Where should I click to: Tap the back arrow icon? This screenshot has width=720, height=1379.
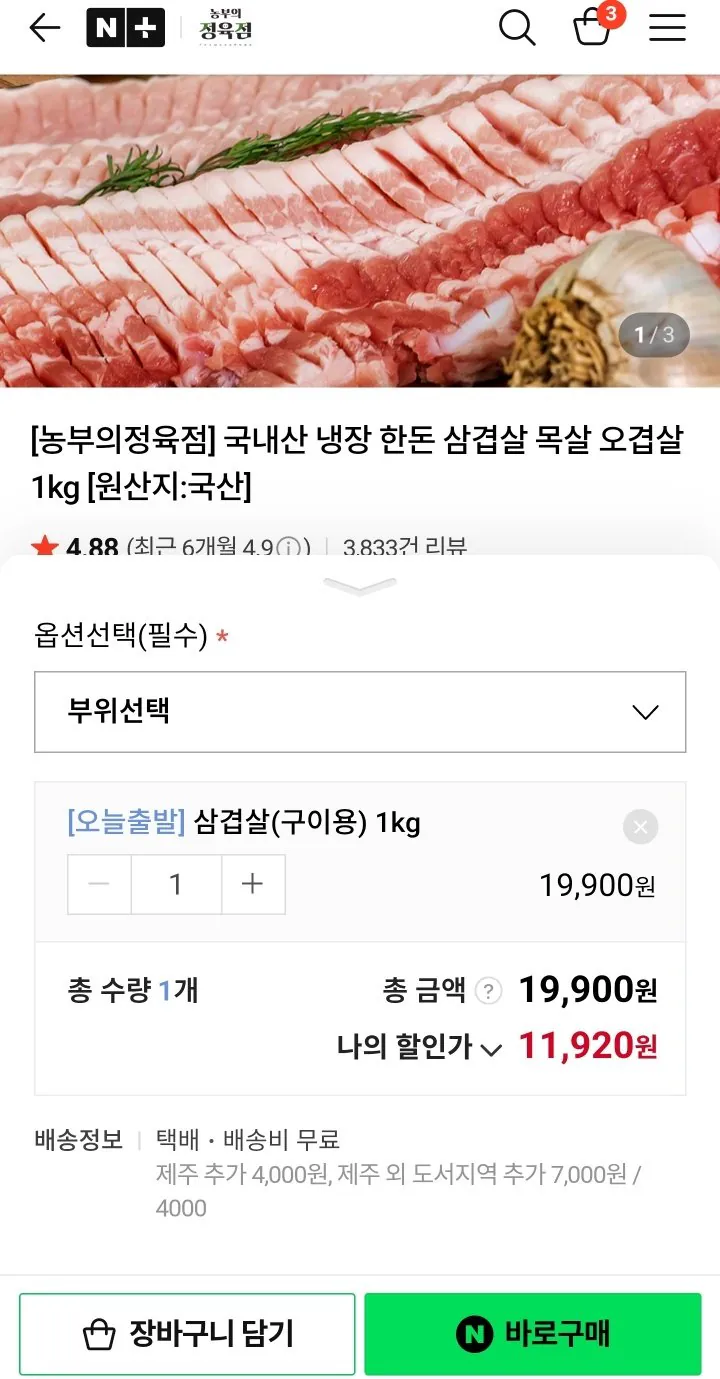click(x=42, y=27)
